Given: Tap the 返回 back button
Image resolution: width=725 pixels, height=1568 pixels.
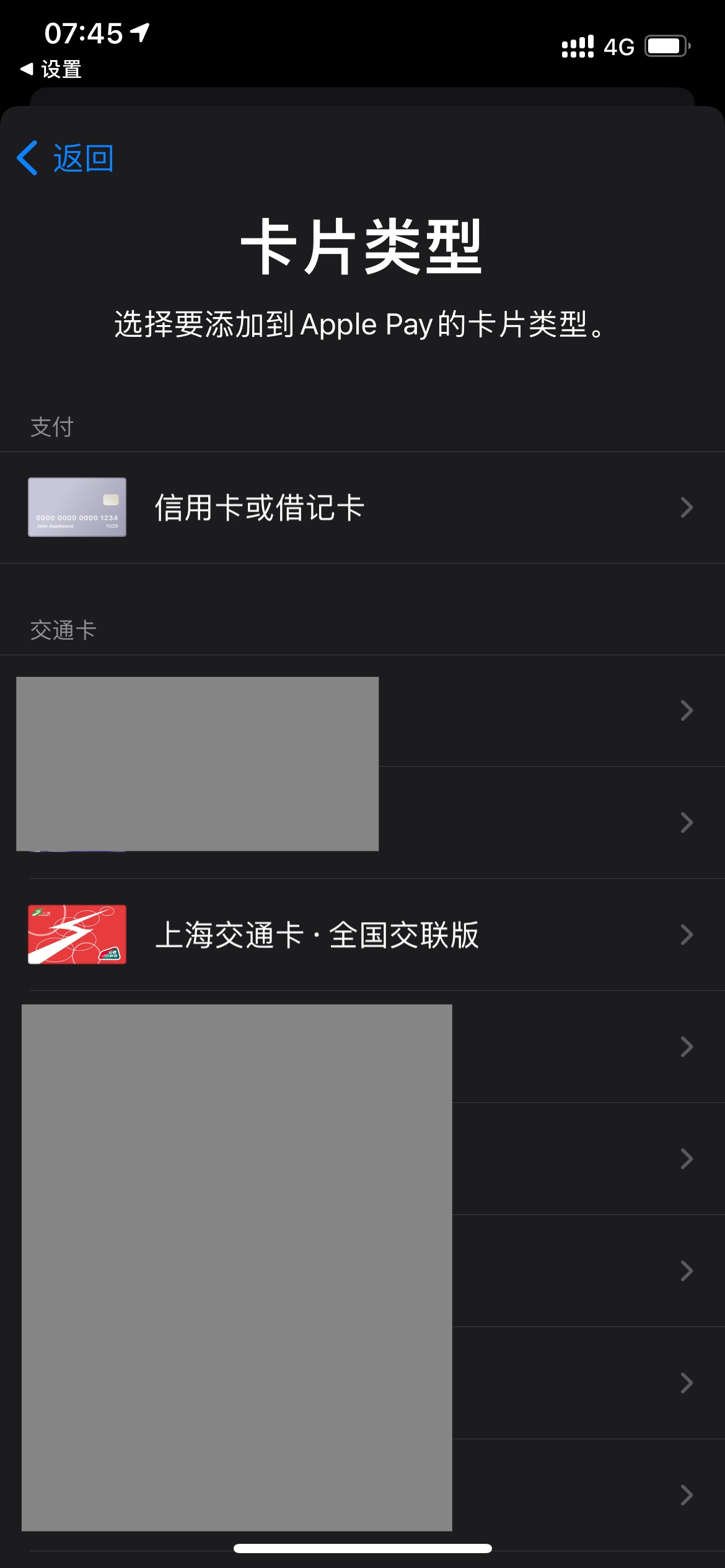Looking at the screenshot, I should (66, 159).
